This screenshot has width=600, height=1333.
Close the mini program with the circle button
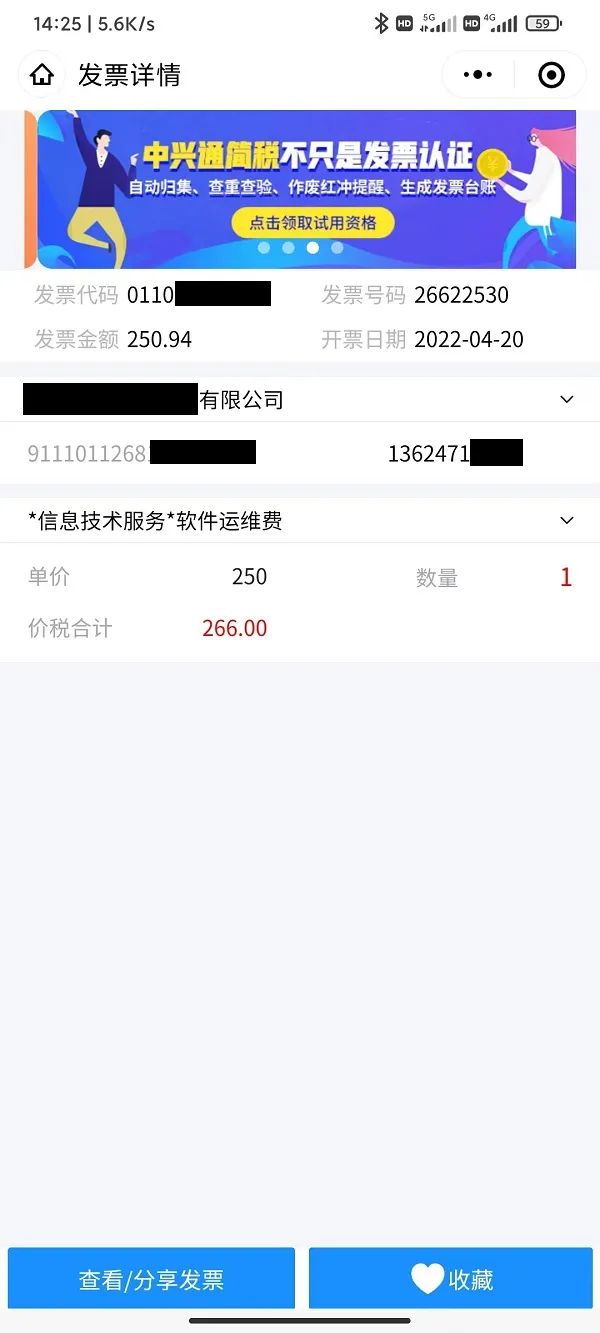pyautogui.click(x=551, y=75)
